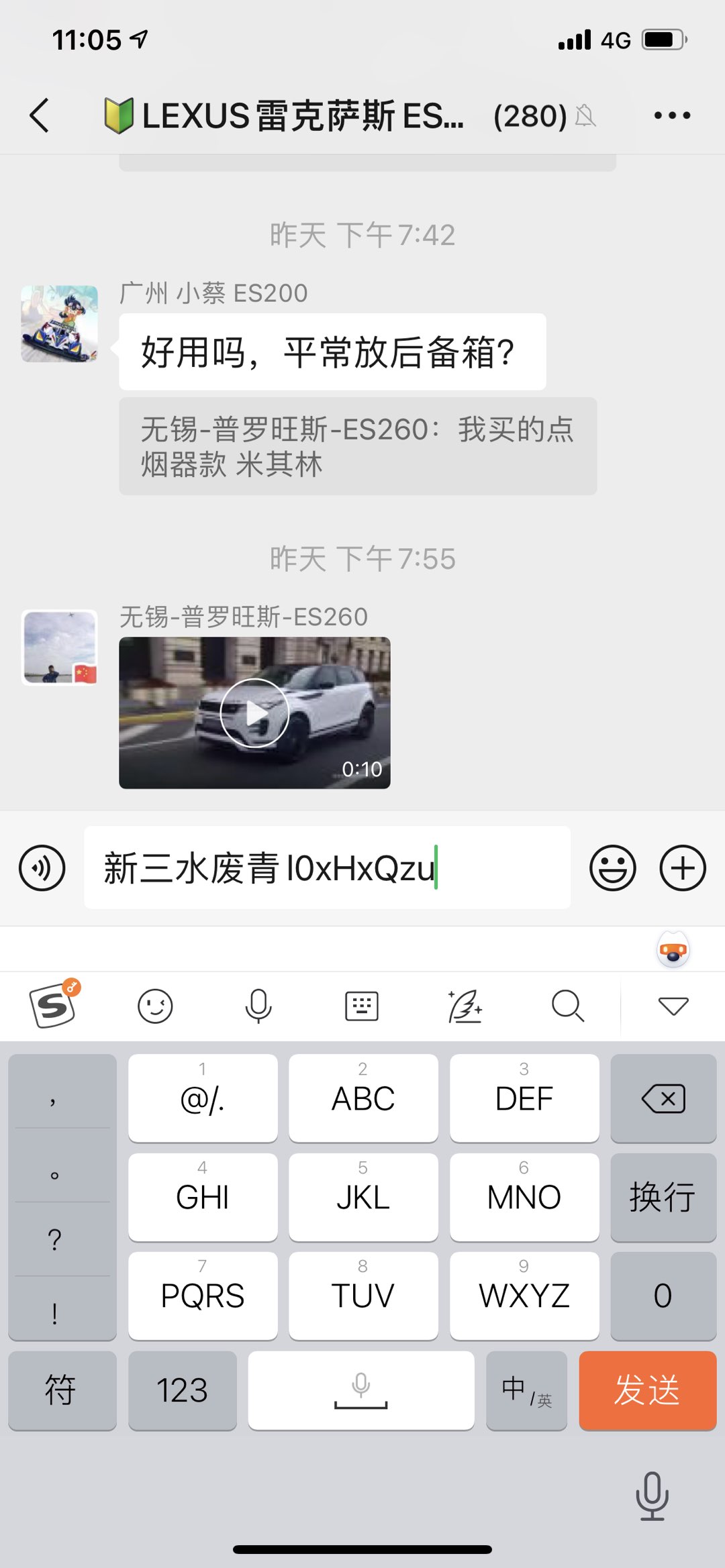Send the typed message with 发送
725x1568 pixels.
[x=647, y=1390]
